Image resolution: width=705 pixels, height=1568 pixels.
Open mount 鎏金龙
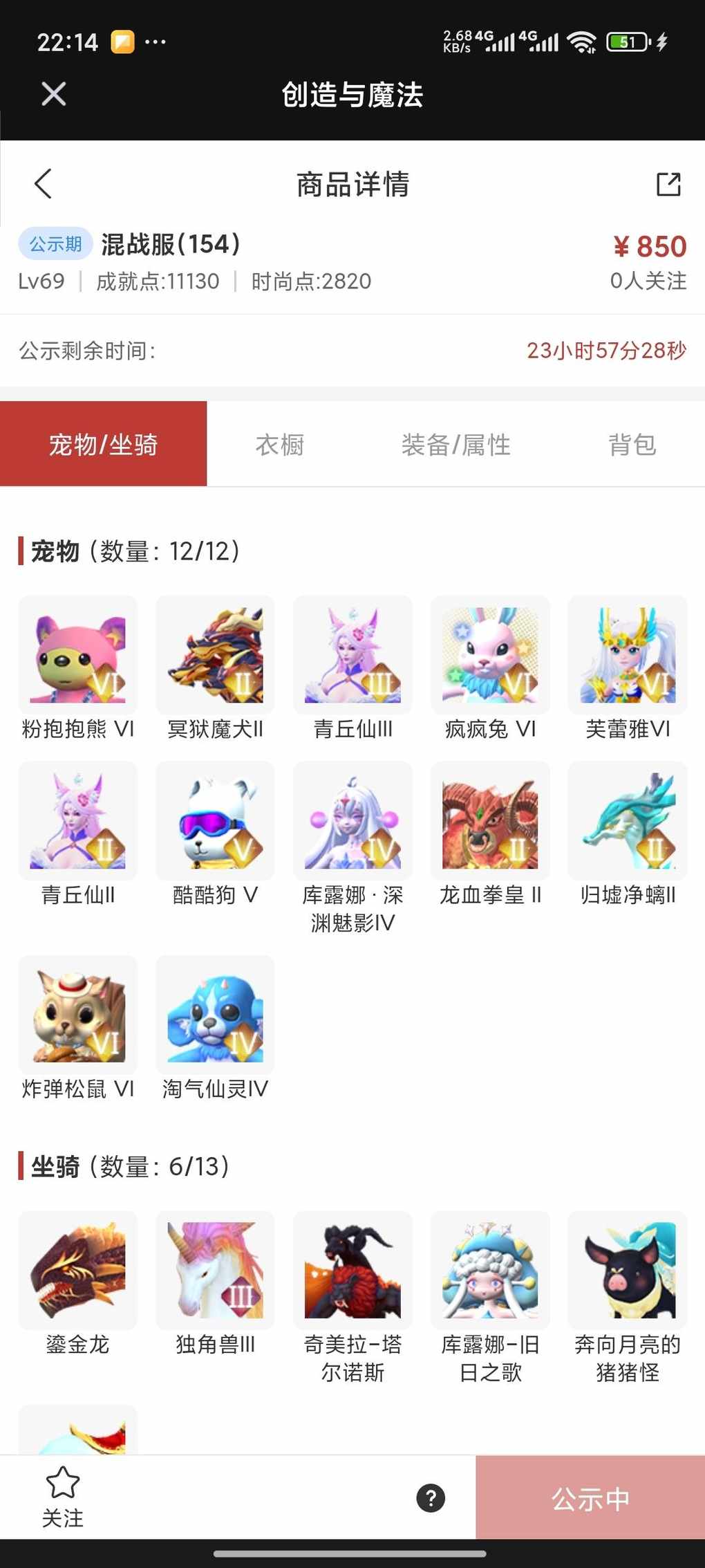[78, 1271]
